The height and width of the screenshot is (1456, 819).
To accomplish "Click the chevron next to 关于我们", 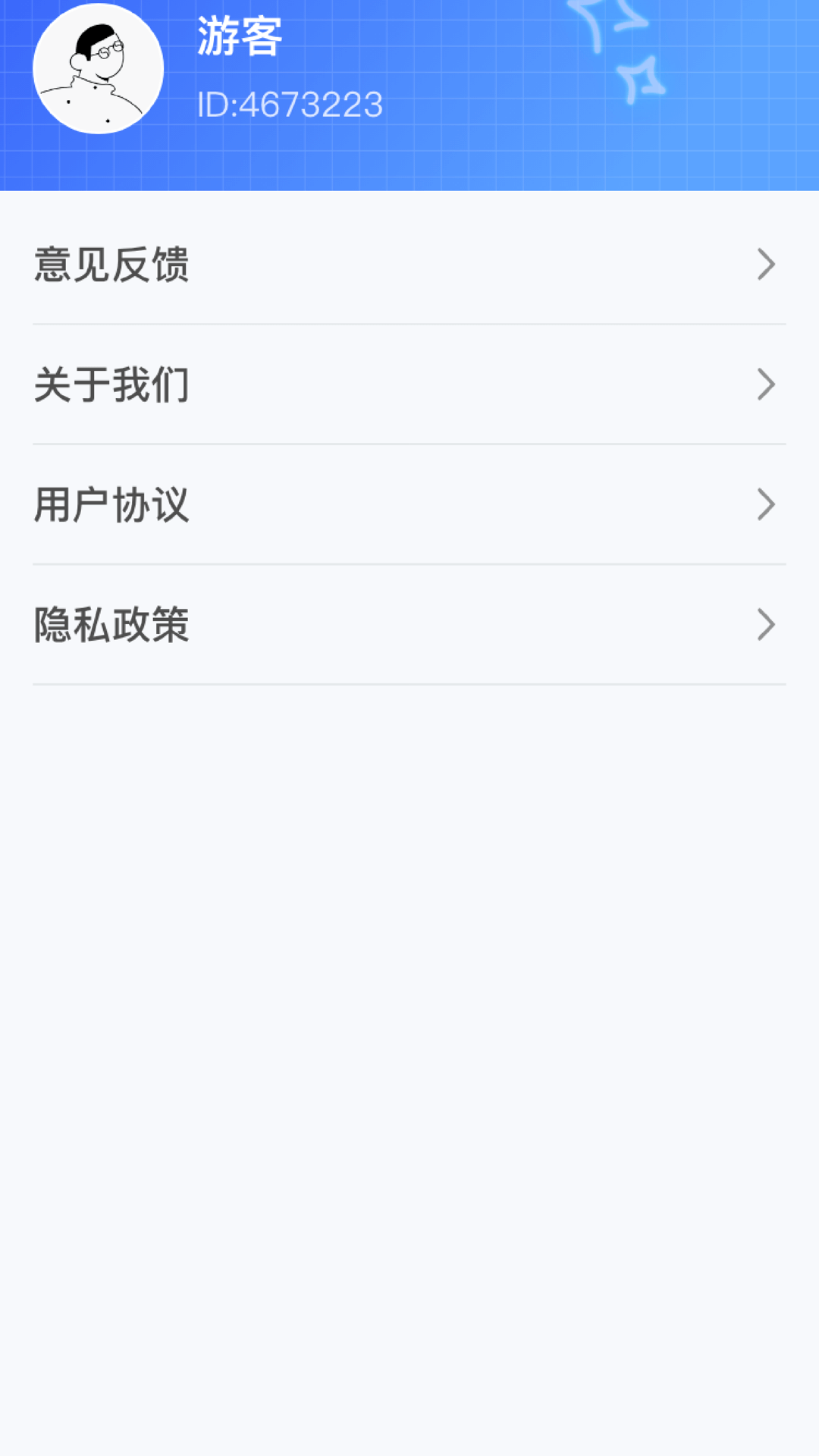I will tap(767, 384).
